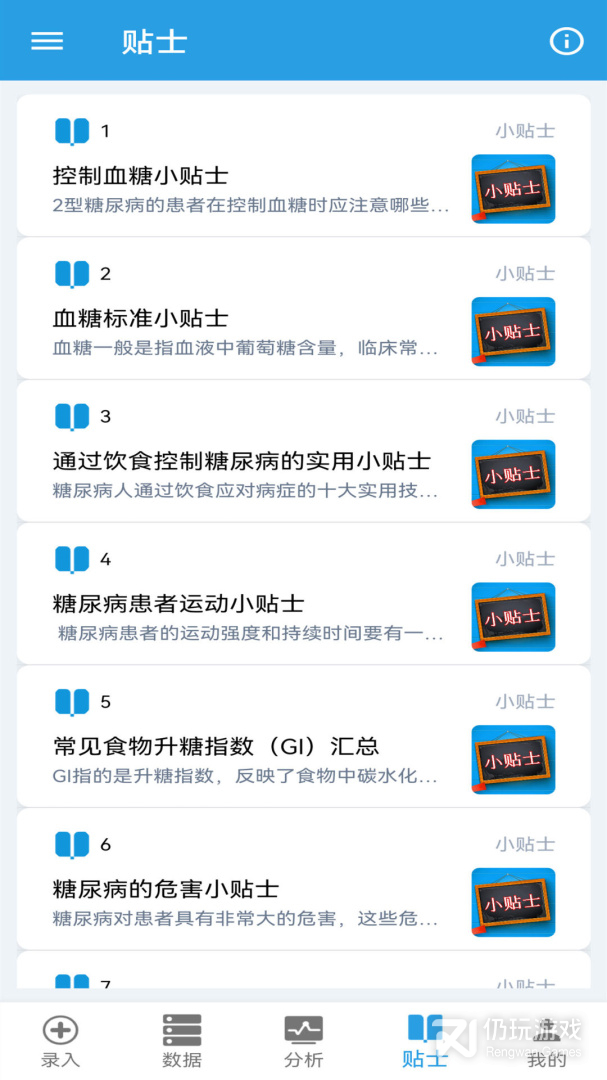Image resolution: width=607 pixels, height=1080 pixels.
Task: Switch to the 数据 tab
Action: coord(182,1041)
